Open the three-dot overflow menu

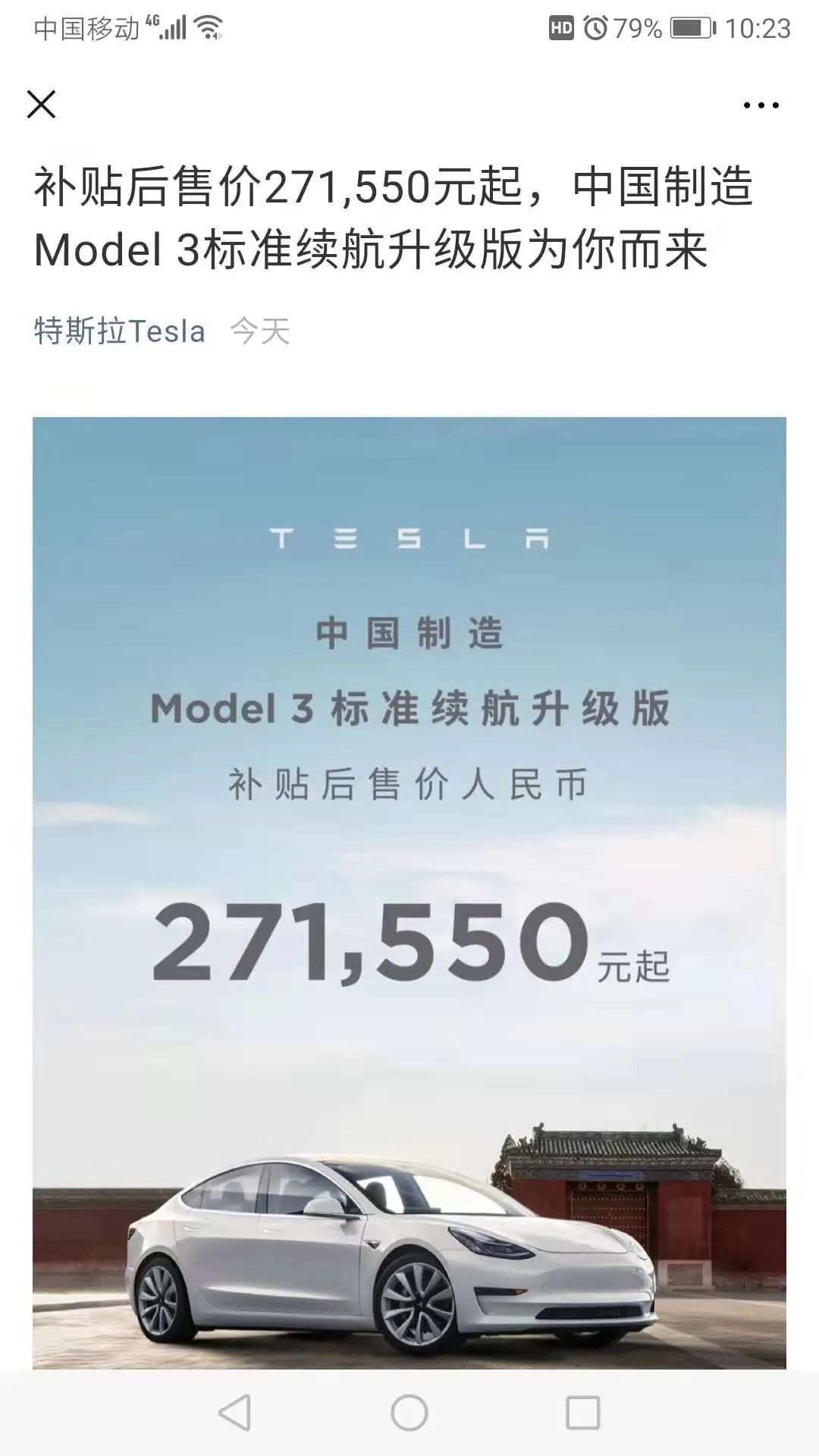tap(761, 105)
